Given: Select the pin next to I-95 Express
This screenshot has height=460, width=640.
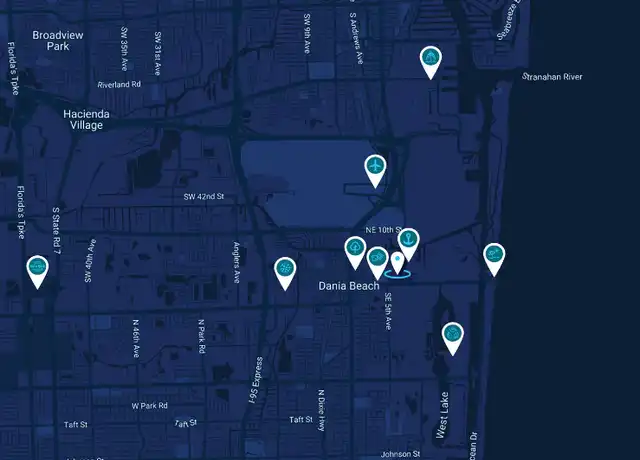Looking at the screenshot, I should point(286,270).
